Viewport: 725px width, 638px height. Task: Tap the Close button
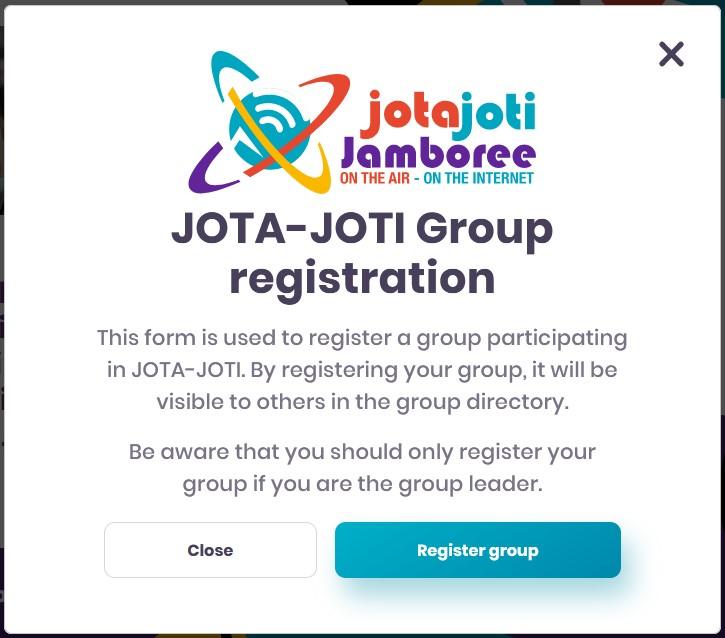pos(210,550)
